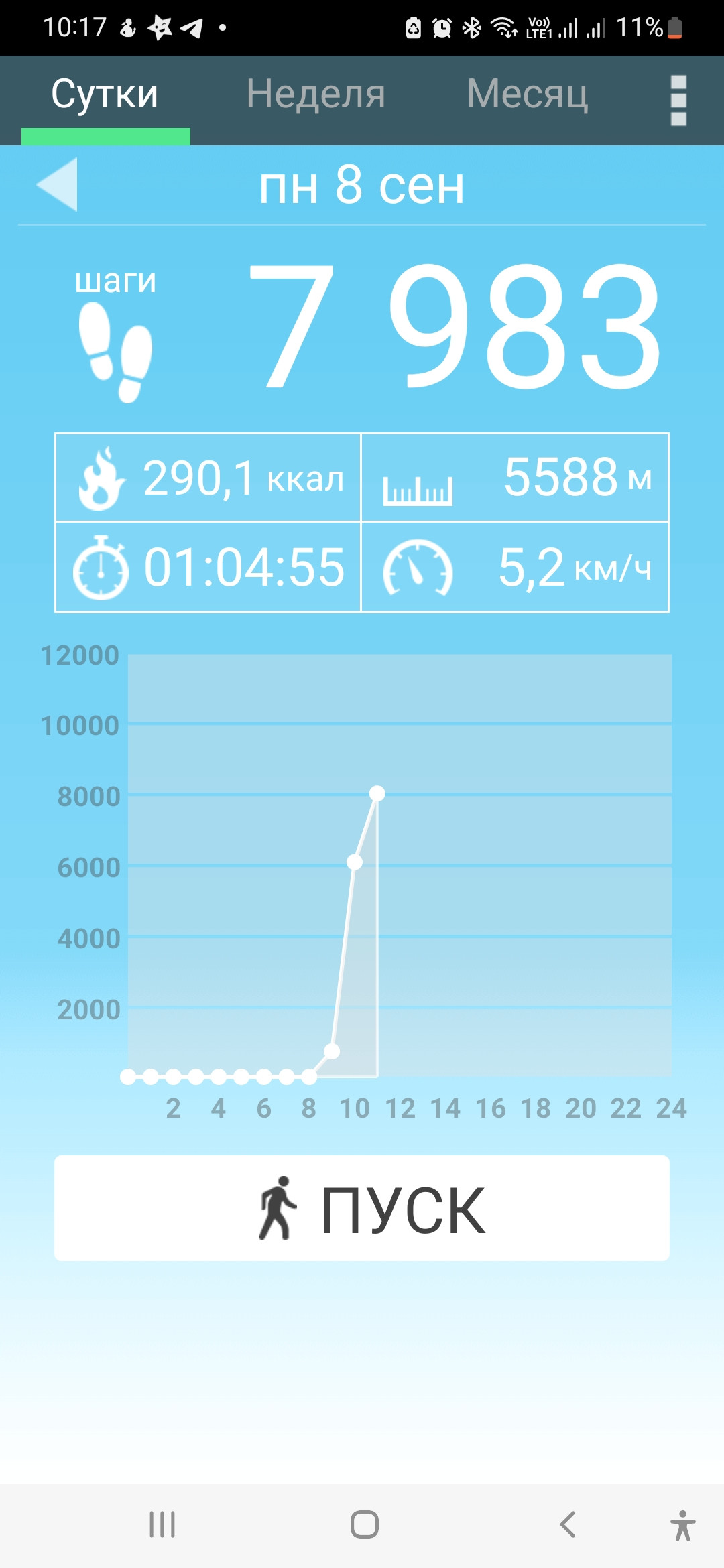
Task: Go back using the system navigation back button
Action: pos(567,1524)
